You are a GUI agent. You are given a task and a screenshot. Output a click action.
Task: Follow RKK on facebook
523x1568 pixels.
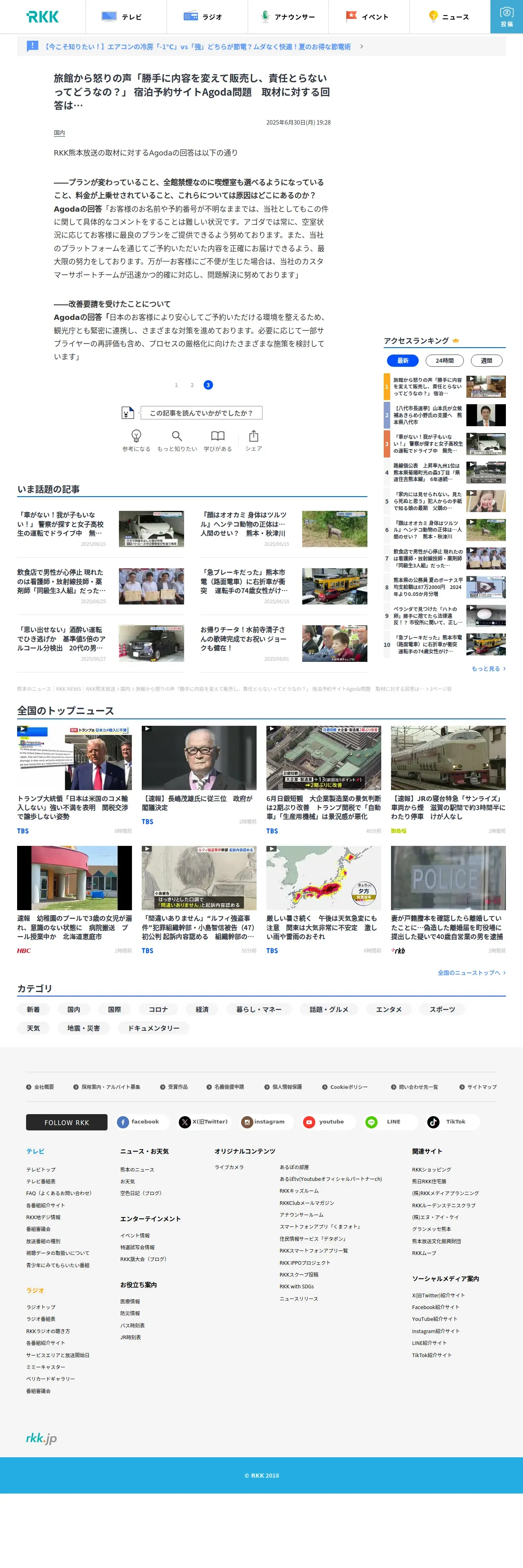coord(139,1122)
